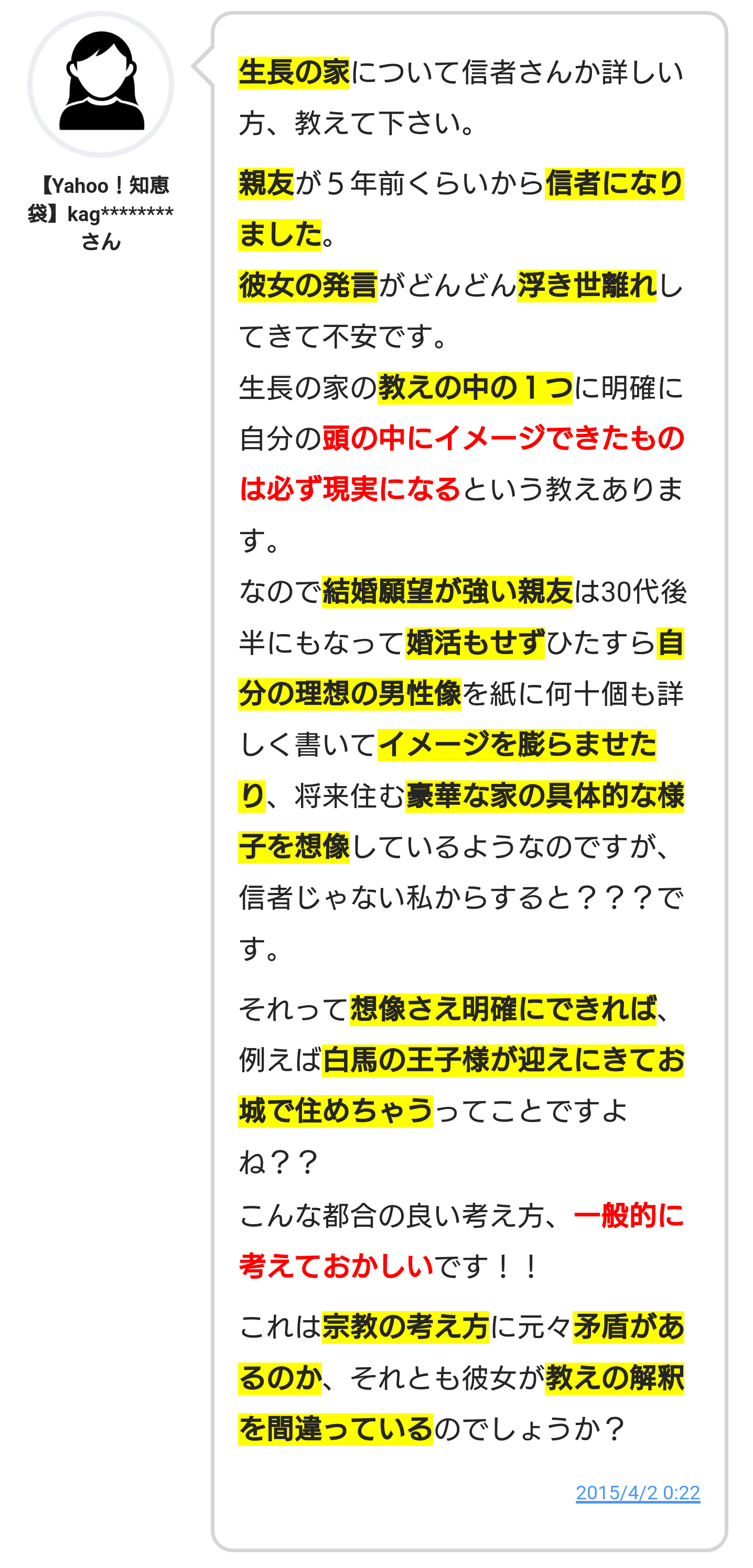Open the 2015/4/2 0:22 date link
The image size is (753, 1568).
(x=637, y=1492)
